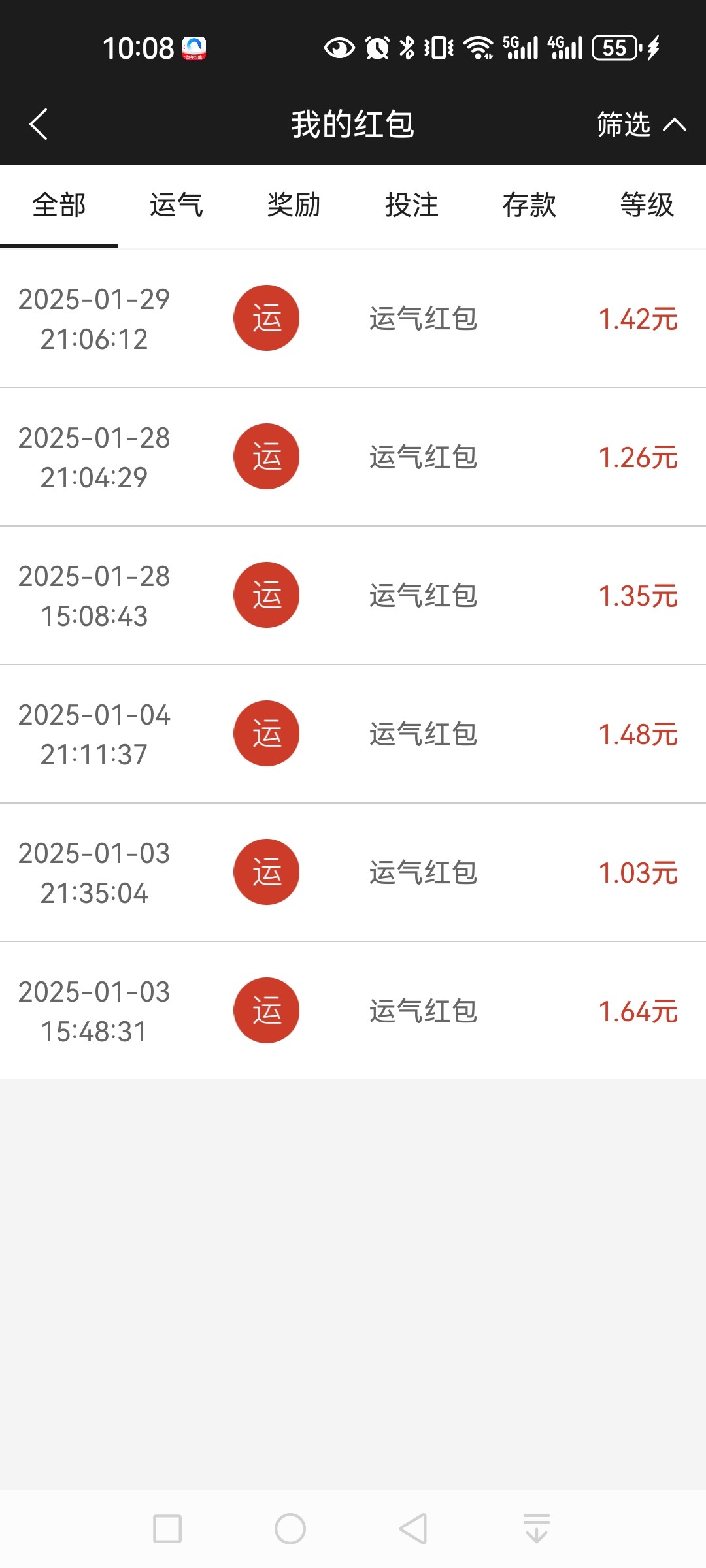The image size is (706, 1568).
Task: Switch to the 全部 tab
Action: [59, 205]
